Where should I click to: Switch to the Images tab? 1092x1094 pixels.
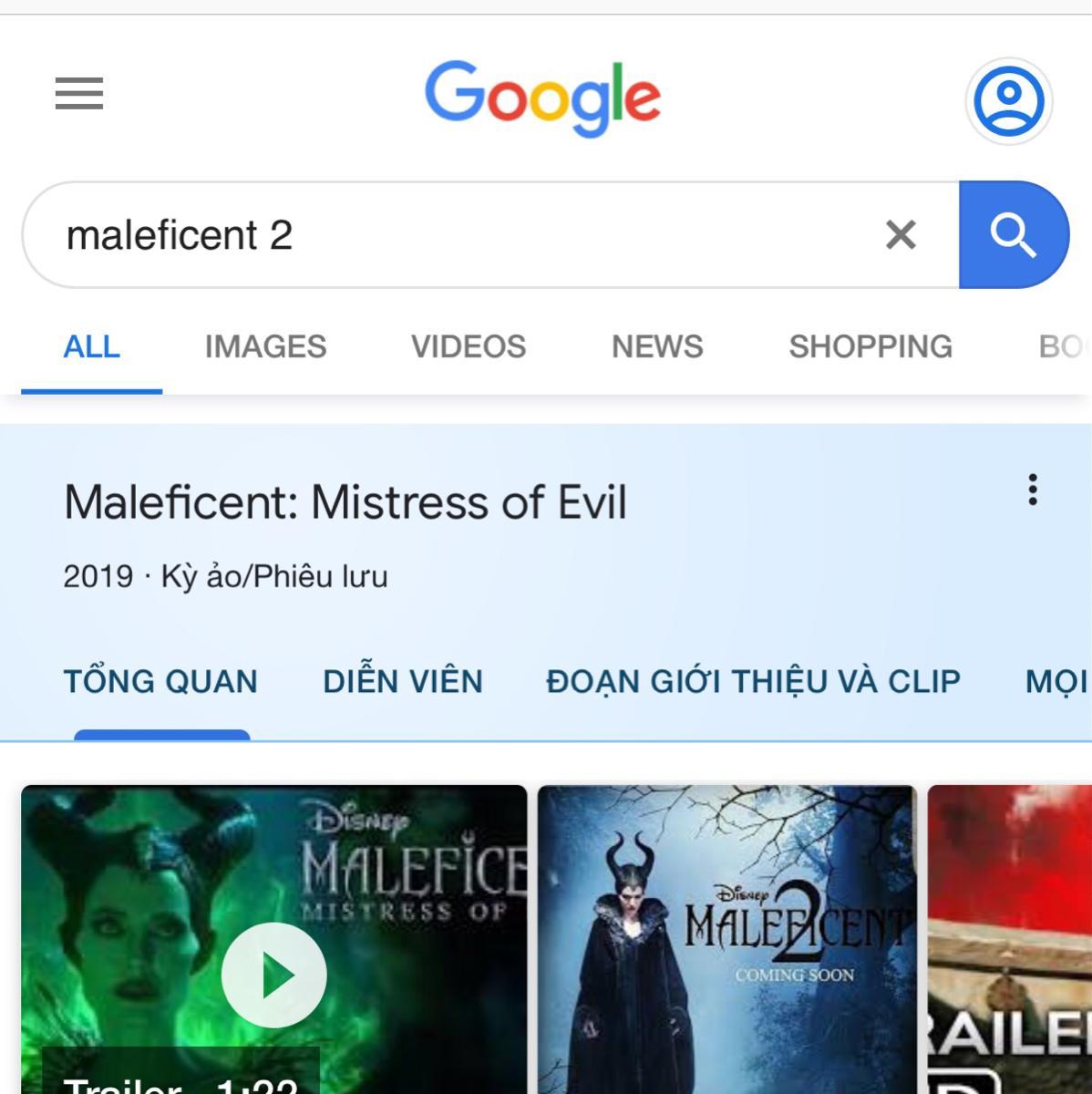[265, 347]
